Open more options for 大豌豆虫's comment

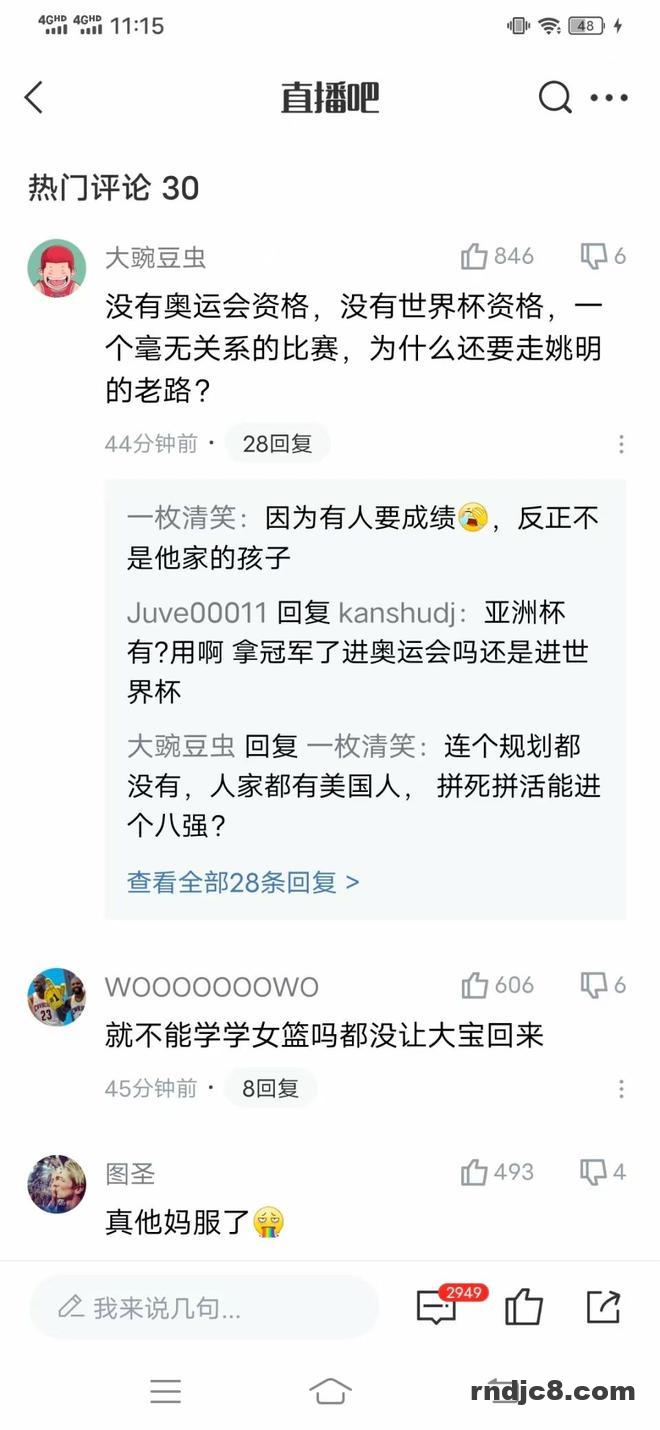click(621, 444)
